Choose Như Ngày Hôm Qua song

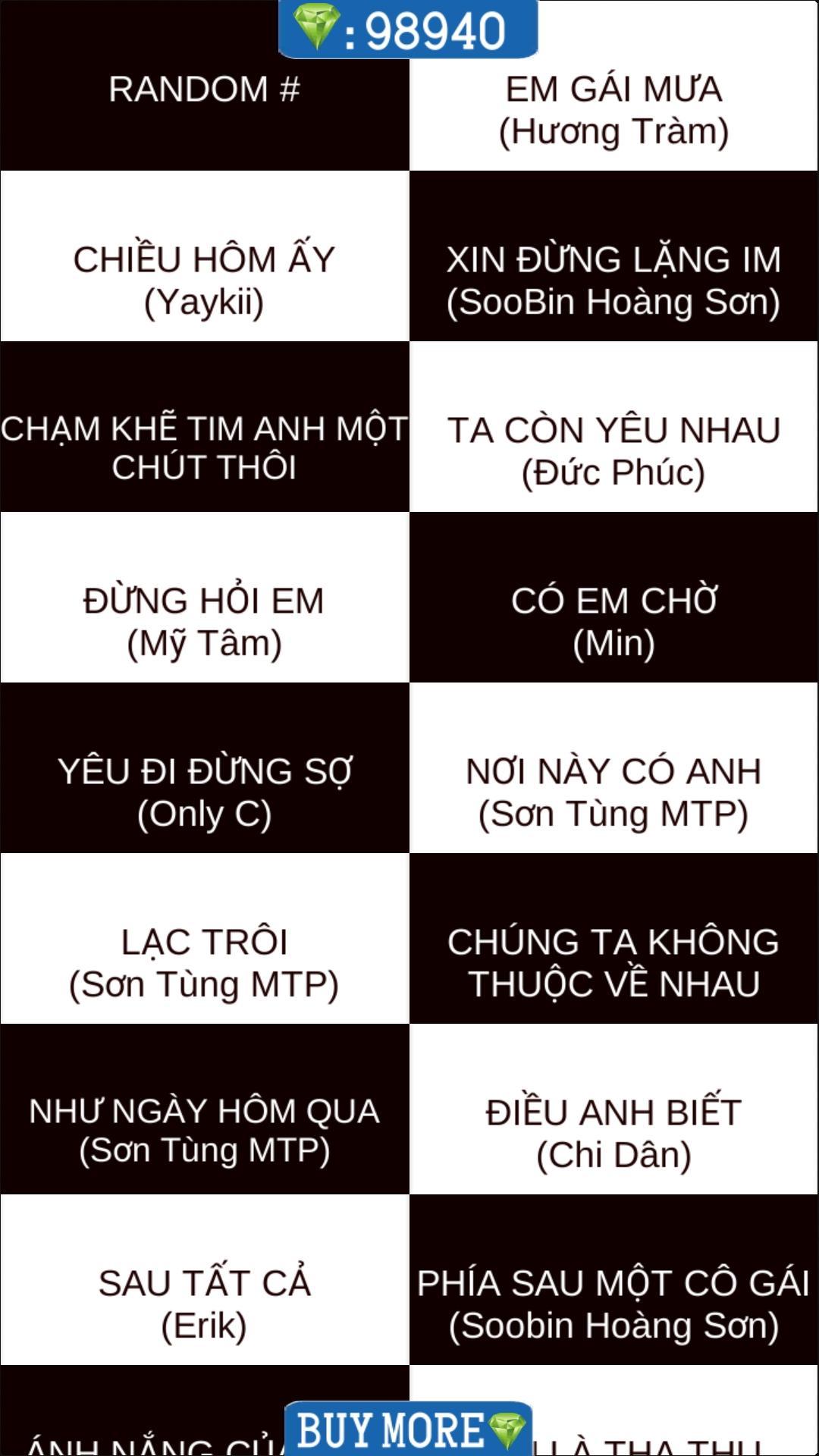pyautogui.click(x=204, y=1130)
